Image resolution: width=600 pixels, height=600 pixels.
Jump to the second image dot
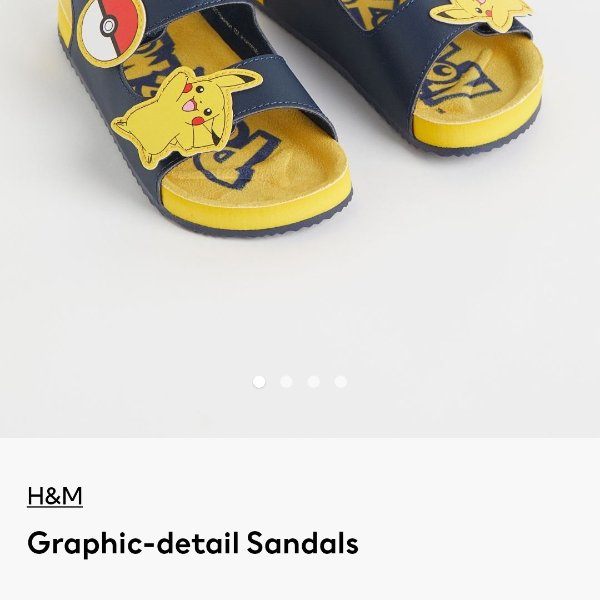tap(286, 382)
